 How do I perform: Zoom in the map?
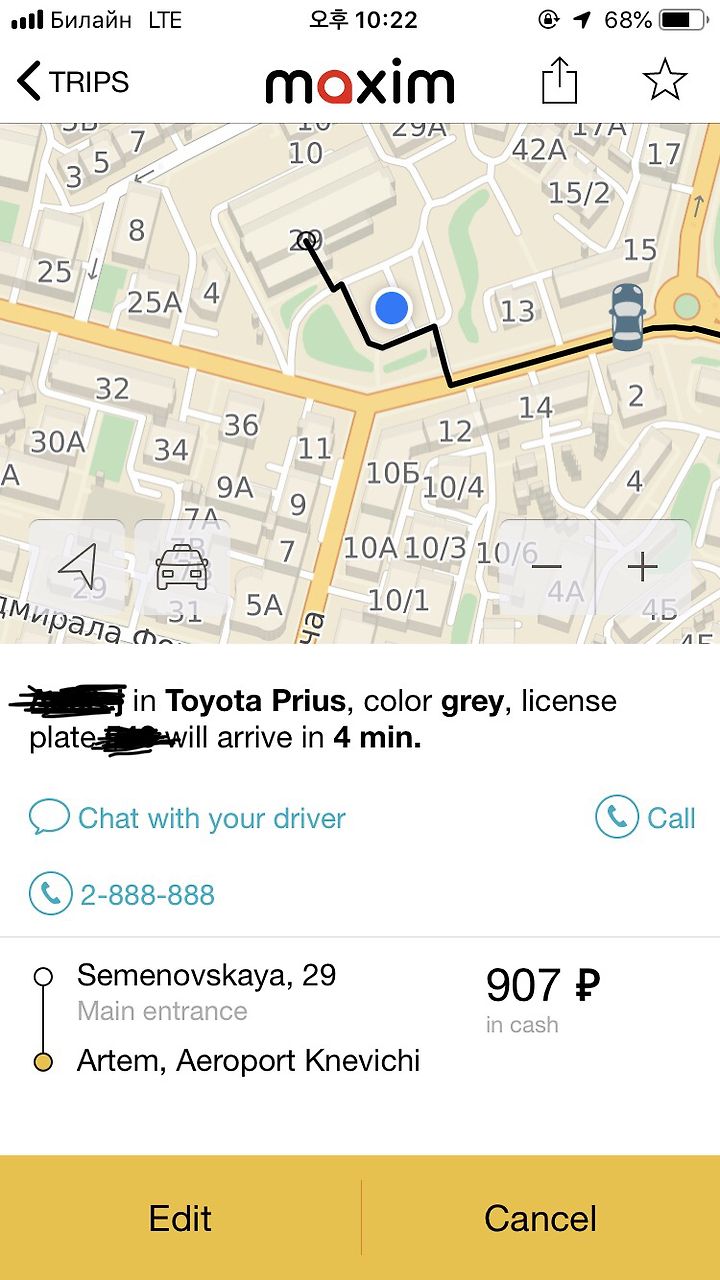[x=643, y=567]
